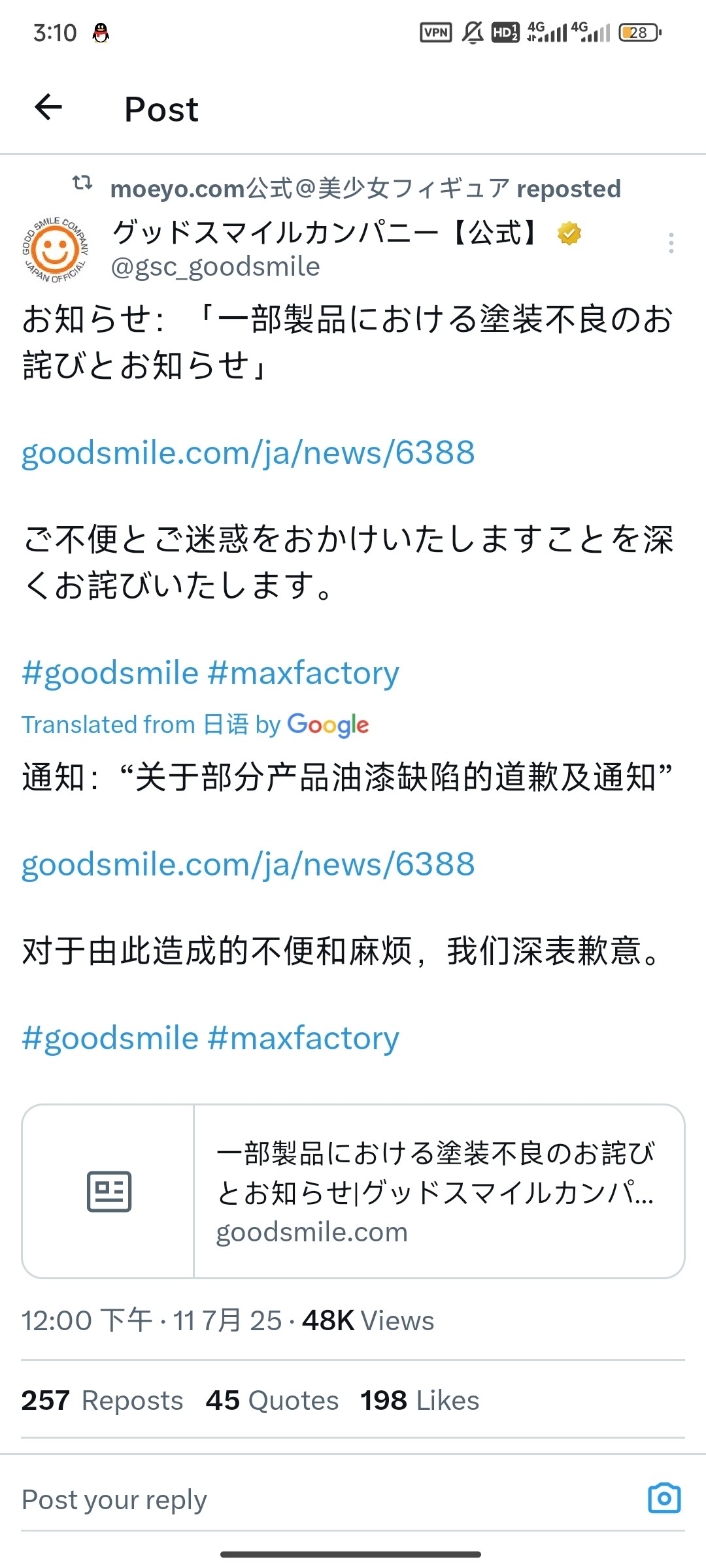Attach a photo with the camera icon
Viewport: 706px width, 1568px height.
664,1498
